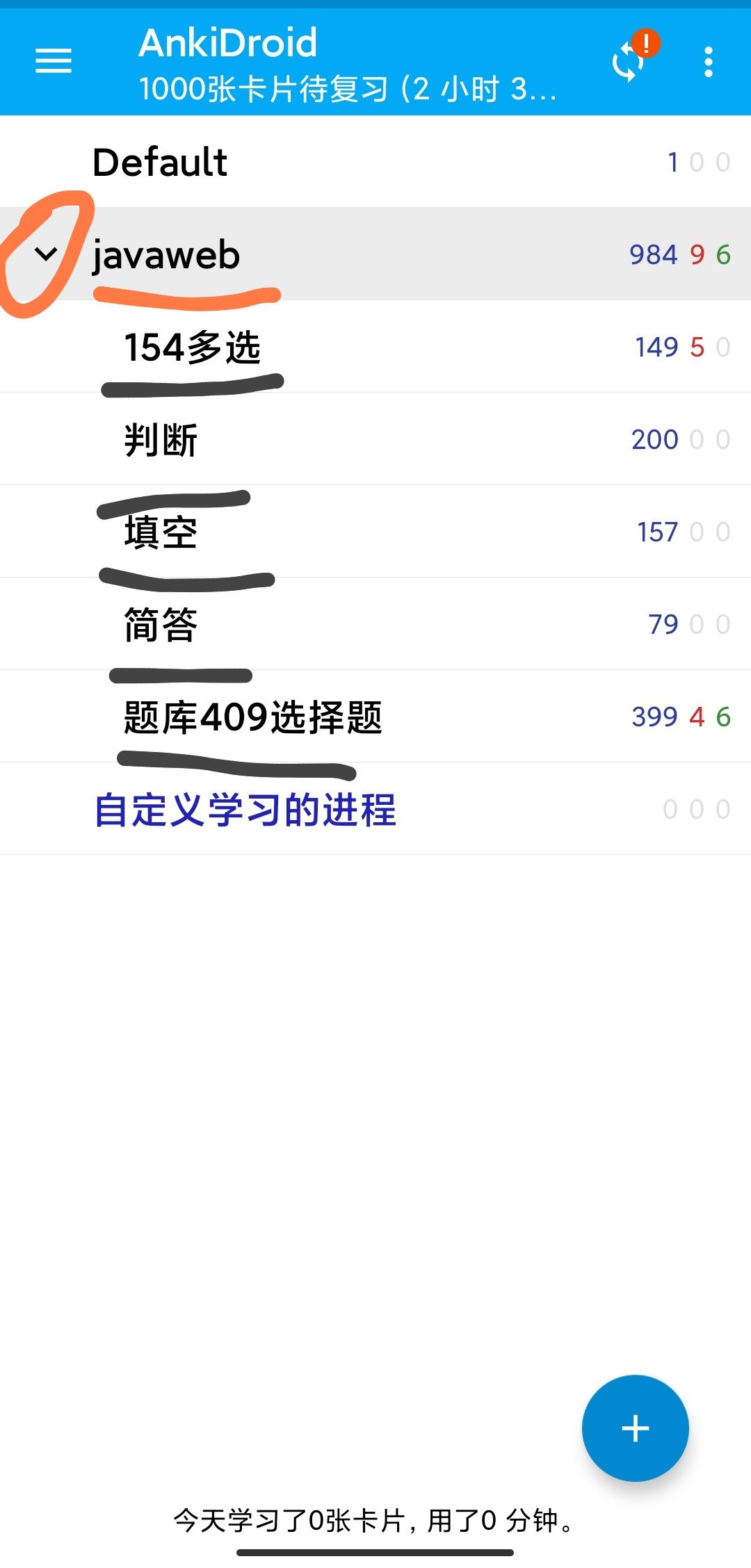
Task: Select the Default deck
Action: [160, 161]
